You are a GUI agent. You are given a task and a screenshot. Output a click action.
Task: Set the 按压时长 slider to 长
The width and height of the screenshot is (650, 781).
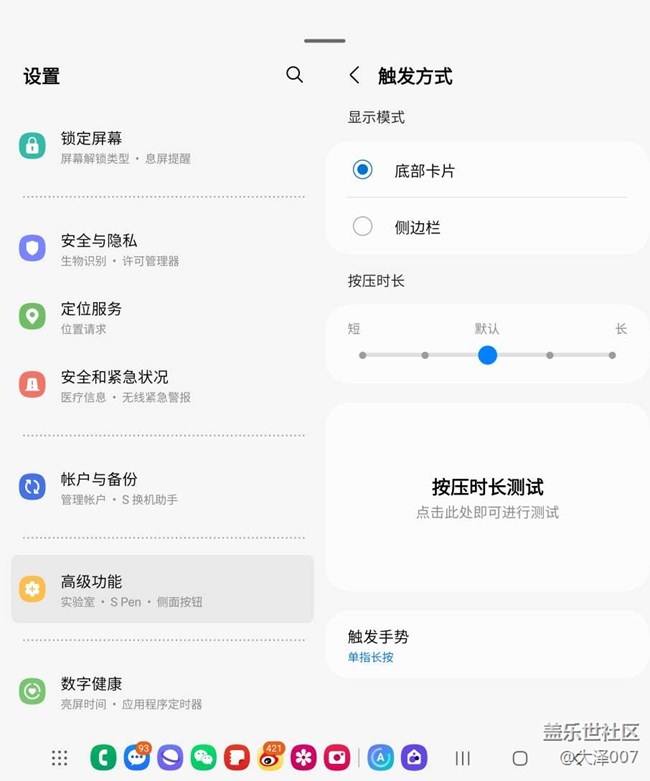[612, 355]
